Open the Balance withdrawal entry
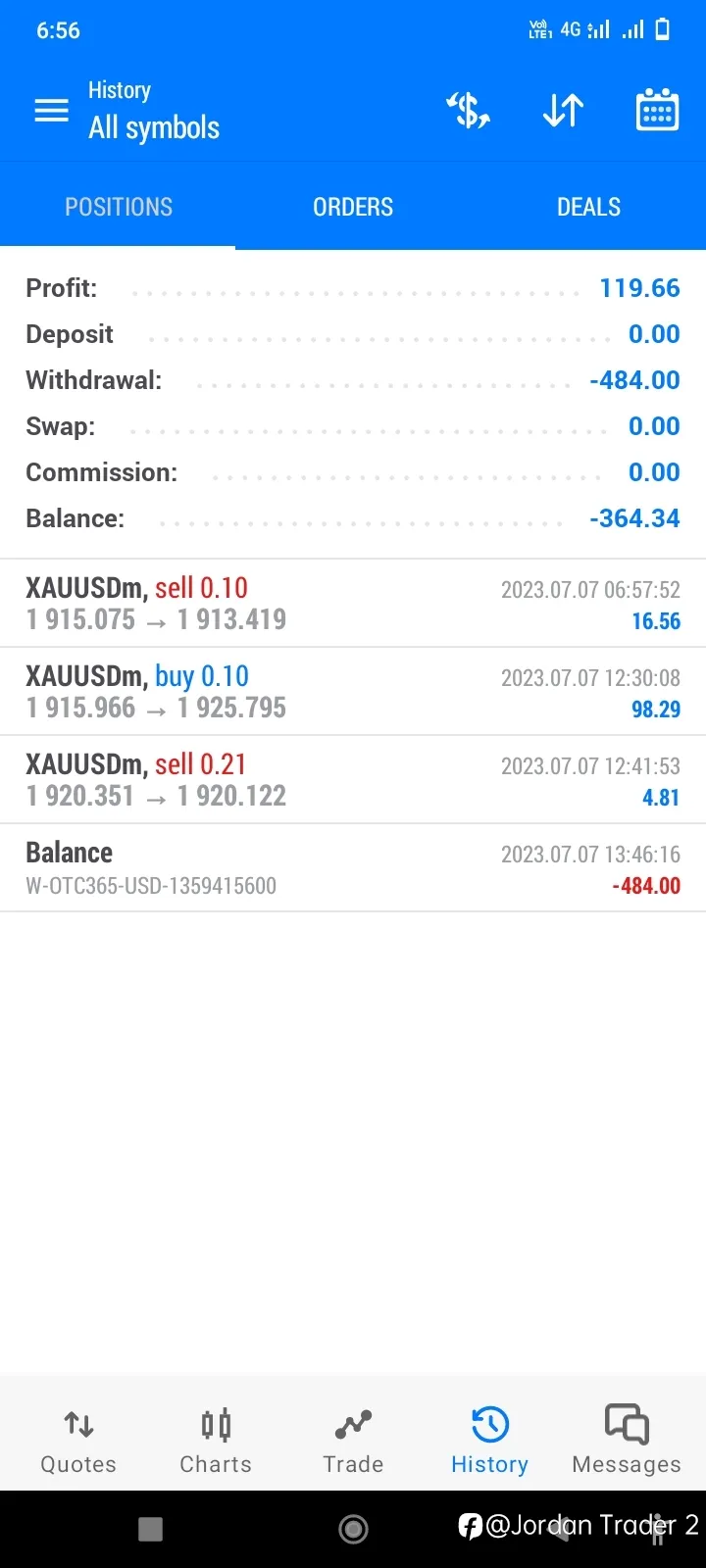The height and width of the screenshot is (1568, 706). pyautogui.click(x=353, y=868)
